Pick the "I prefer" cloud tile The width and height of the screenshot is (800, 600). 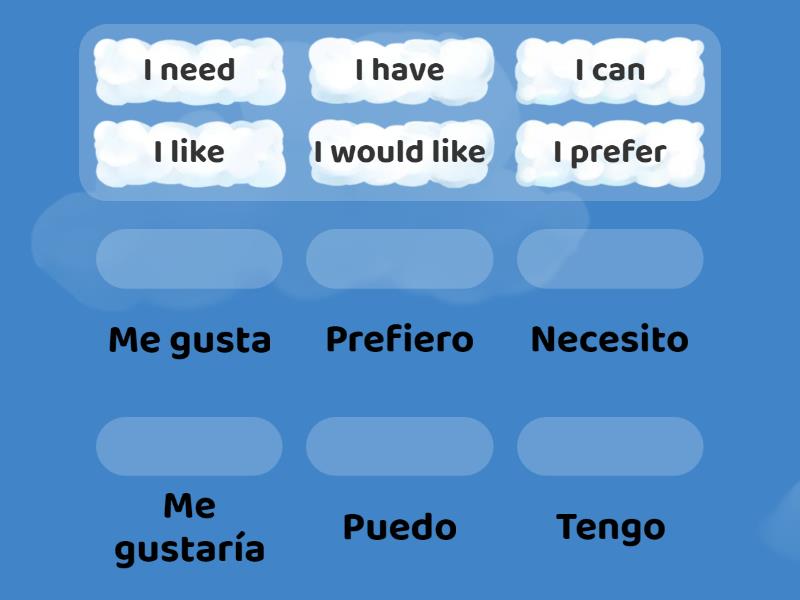point(610,153)
